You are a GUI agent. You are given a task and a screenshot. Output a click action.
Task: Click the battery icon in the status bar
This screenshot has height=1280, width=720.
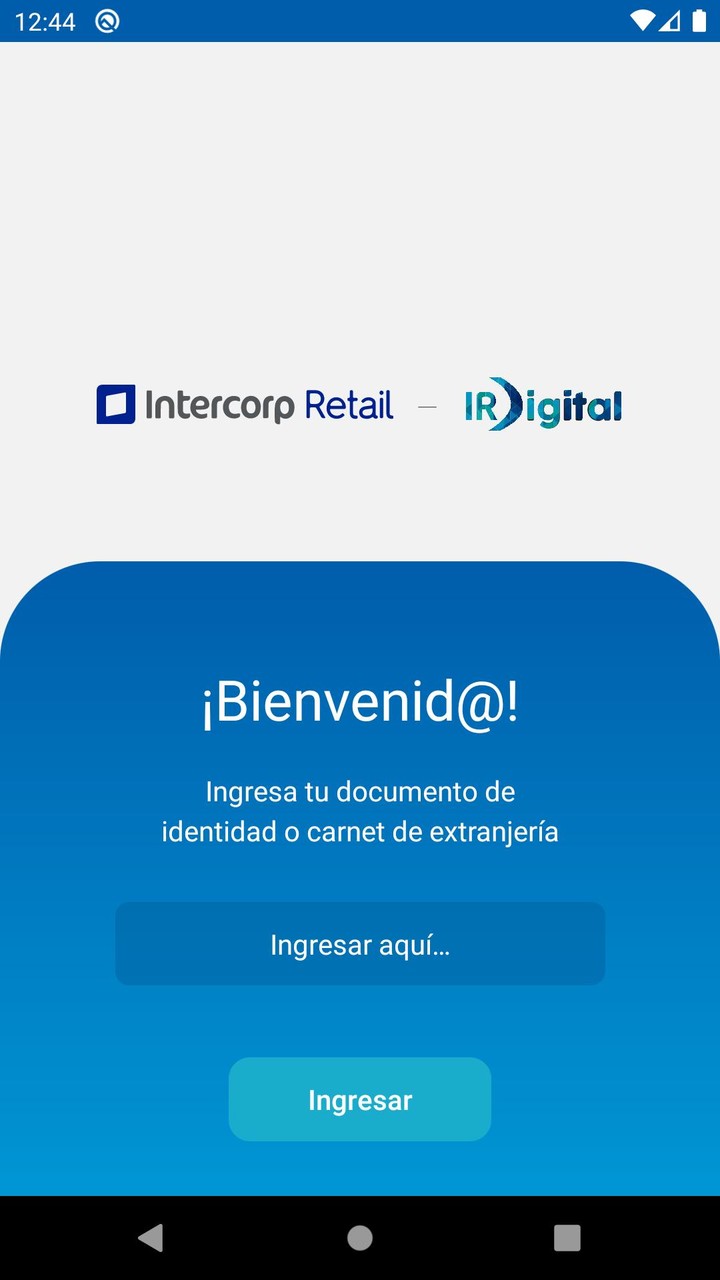coord(699,20)
